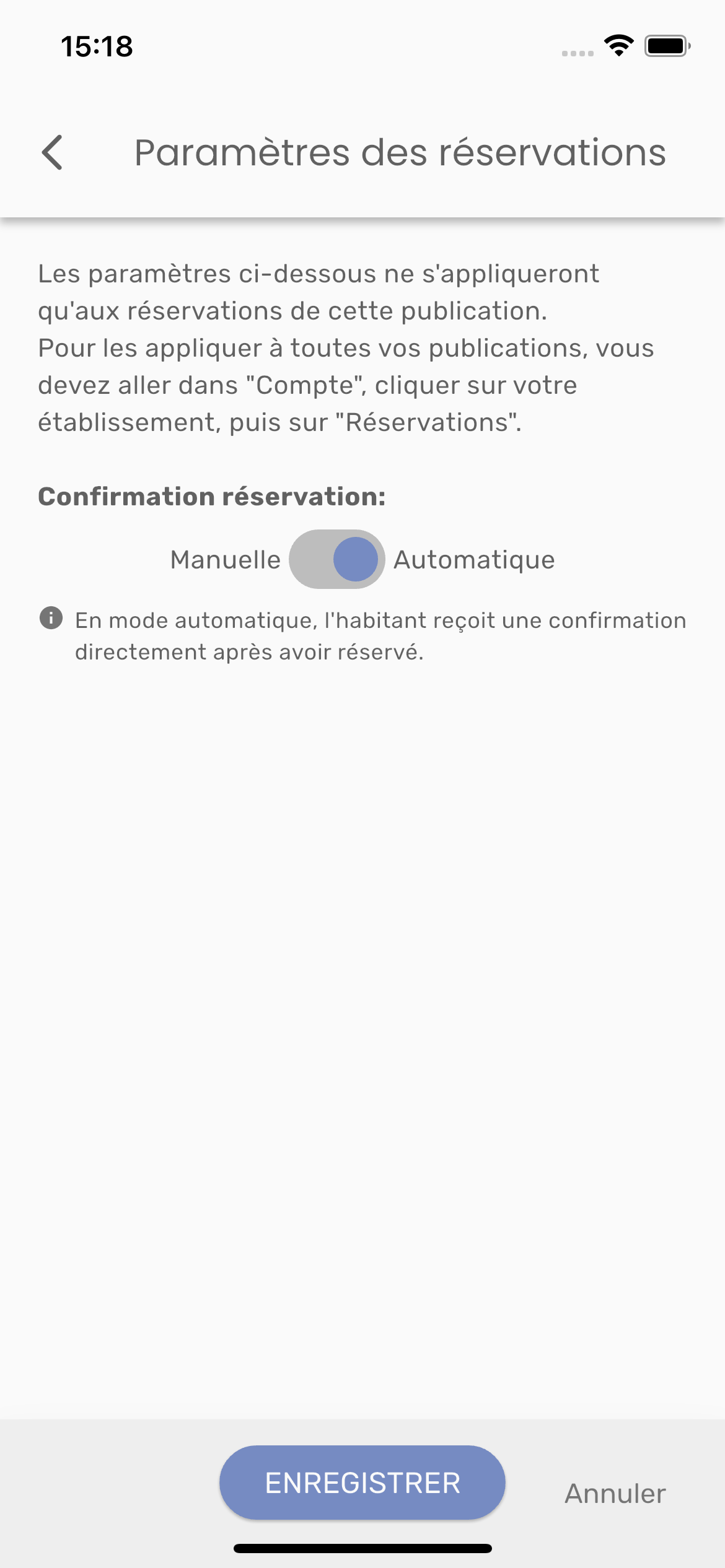
Task: Tap the circular info badge before 'En mode automatique'
Action: (x=51, y=619)
